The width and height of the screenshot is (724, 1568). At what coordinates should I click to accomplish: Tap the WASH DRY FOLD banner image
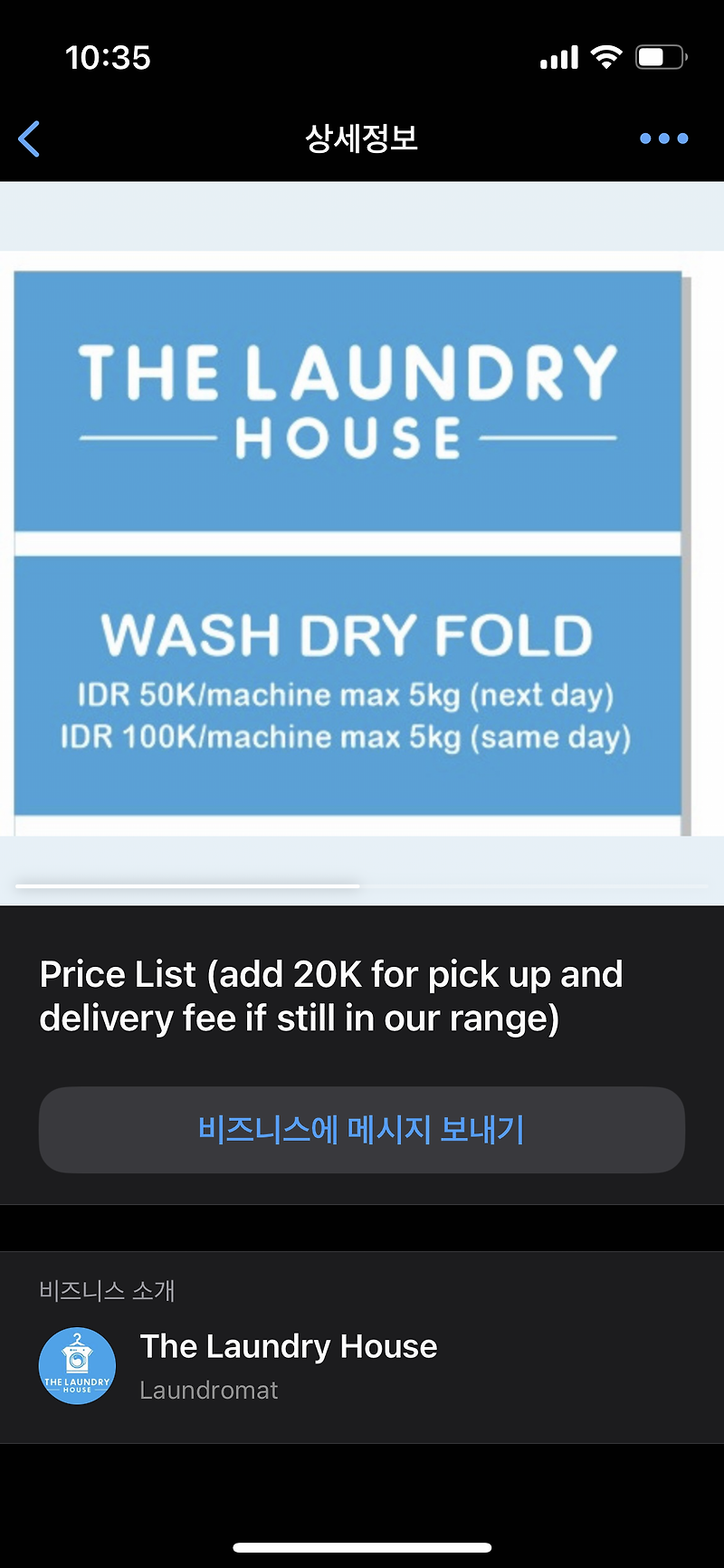[347, 634]
